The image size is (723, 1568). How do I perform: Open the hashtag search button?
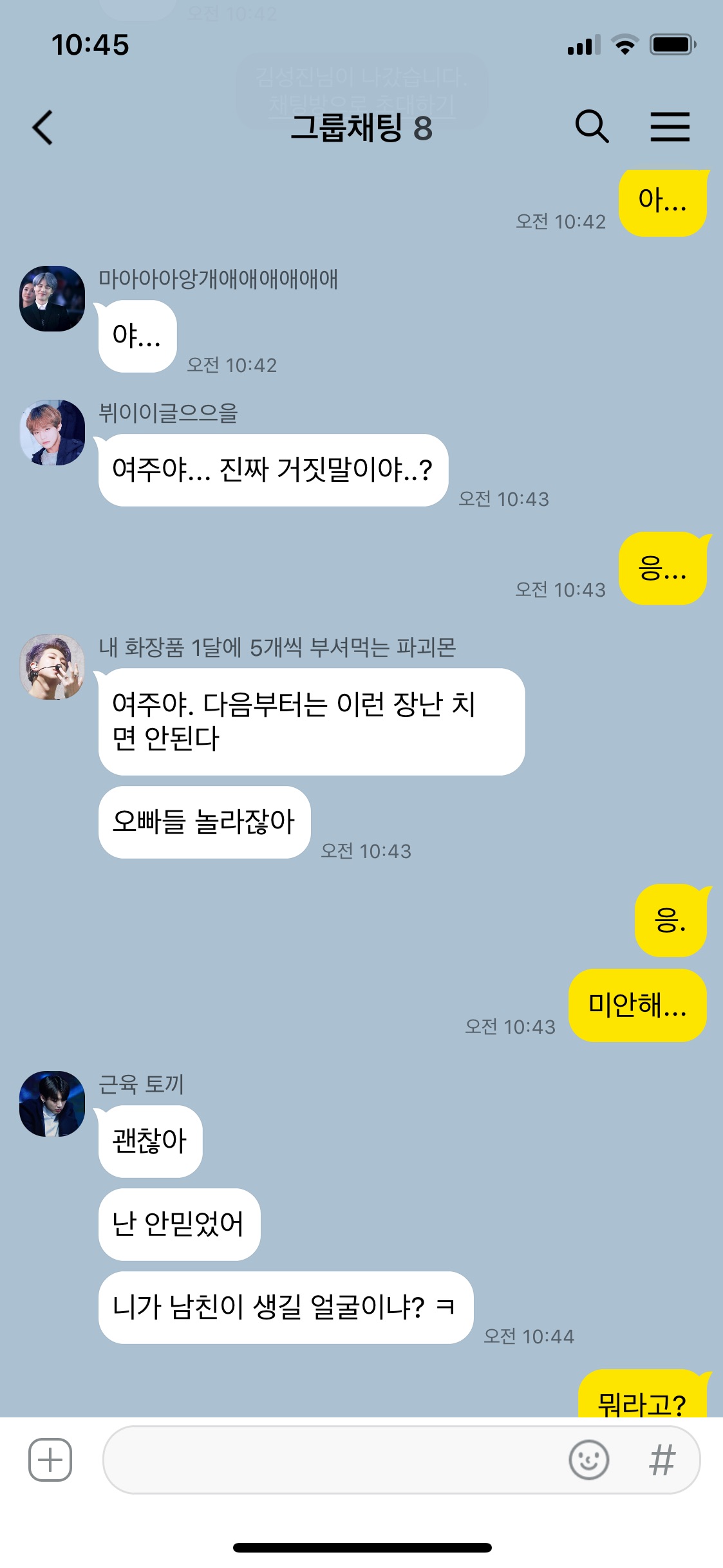[662, 1460]
